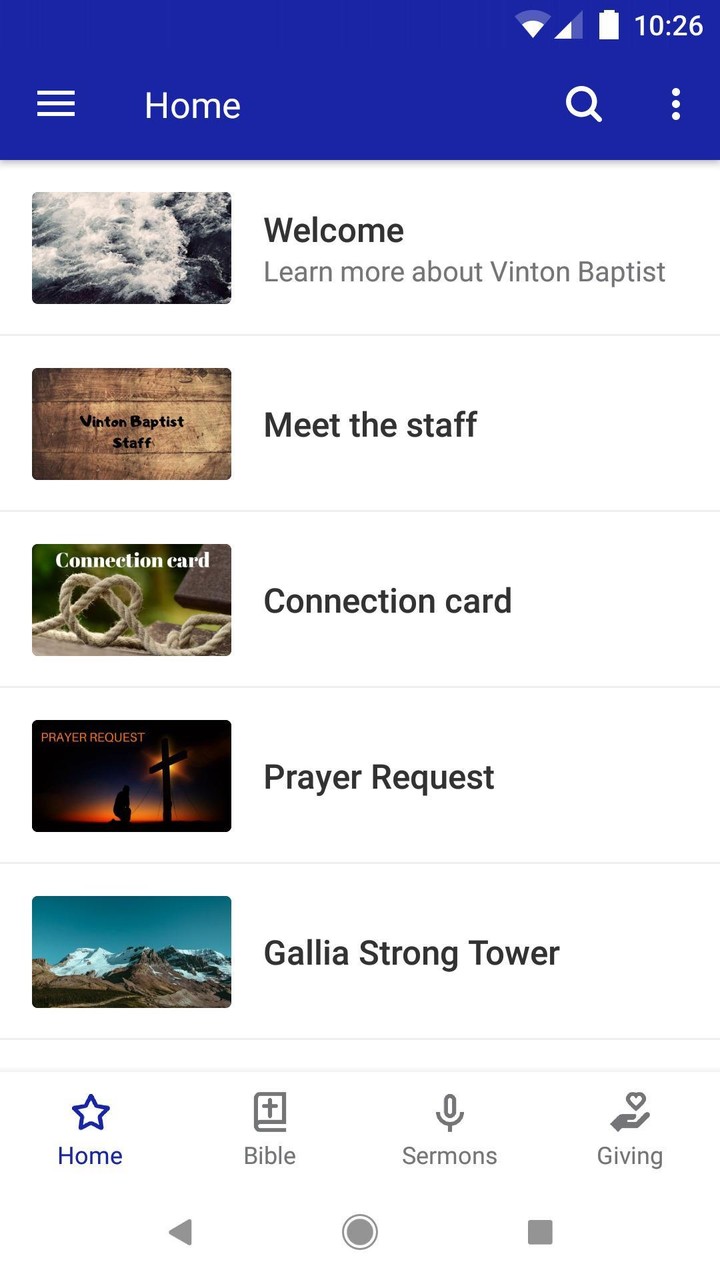This screenshot has width=720, height=1280.
Task: Open the overflow options menu
Action: click(x=676, y=104)
